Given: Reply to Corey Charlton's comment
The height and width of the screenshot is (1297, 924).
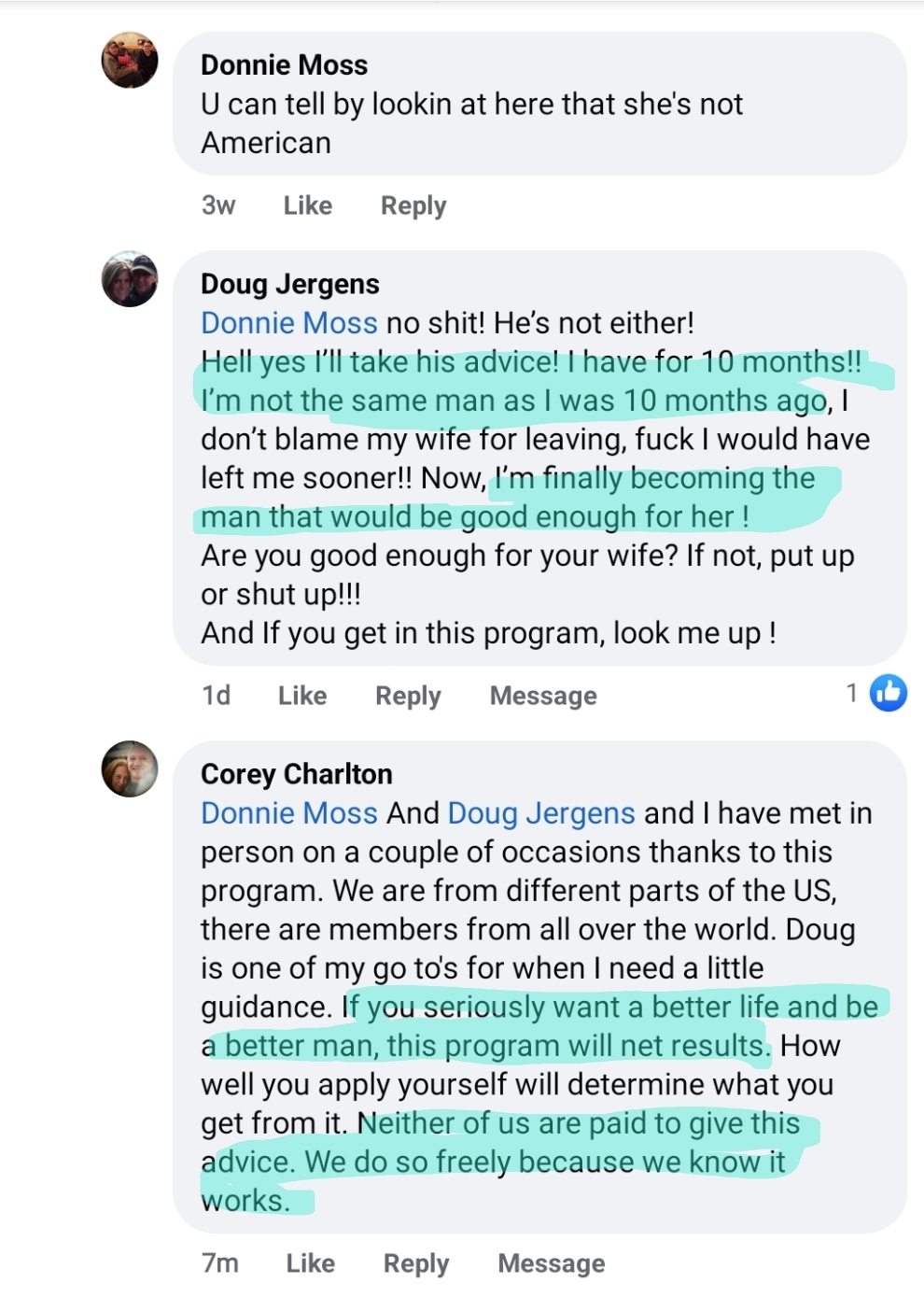Looking at the screenshot, I should pyautogui.click(x=416, y=1263).
